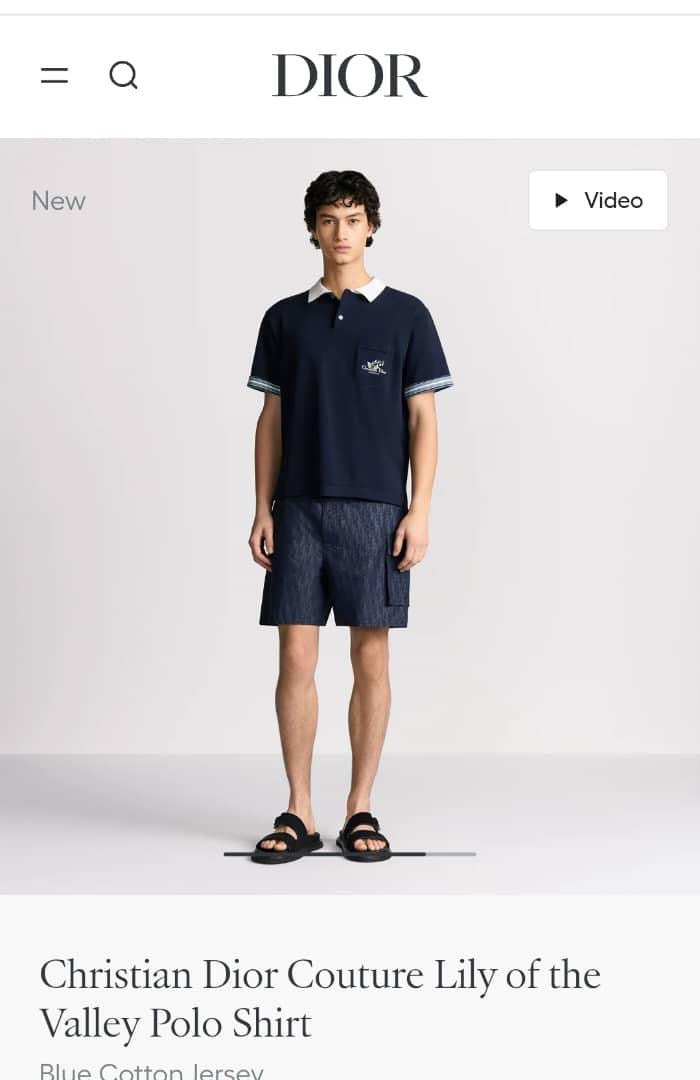Go to the Dior home logo

(349, 76)
